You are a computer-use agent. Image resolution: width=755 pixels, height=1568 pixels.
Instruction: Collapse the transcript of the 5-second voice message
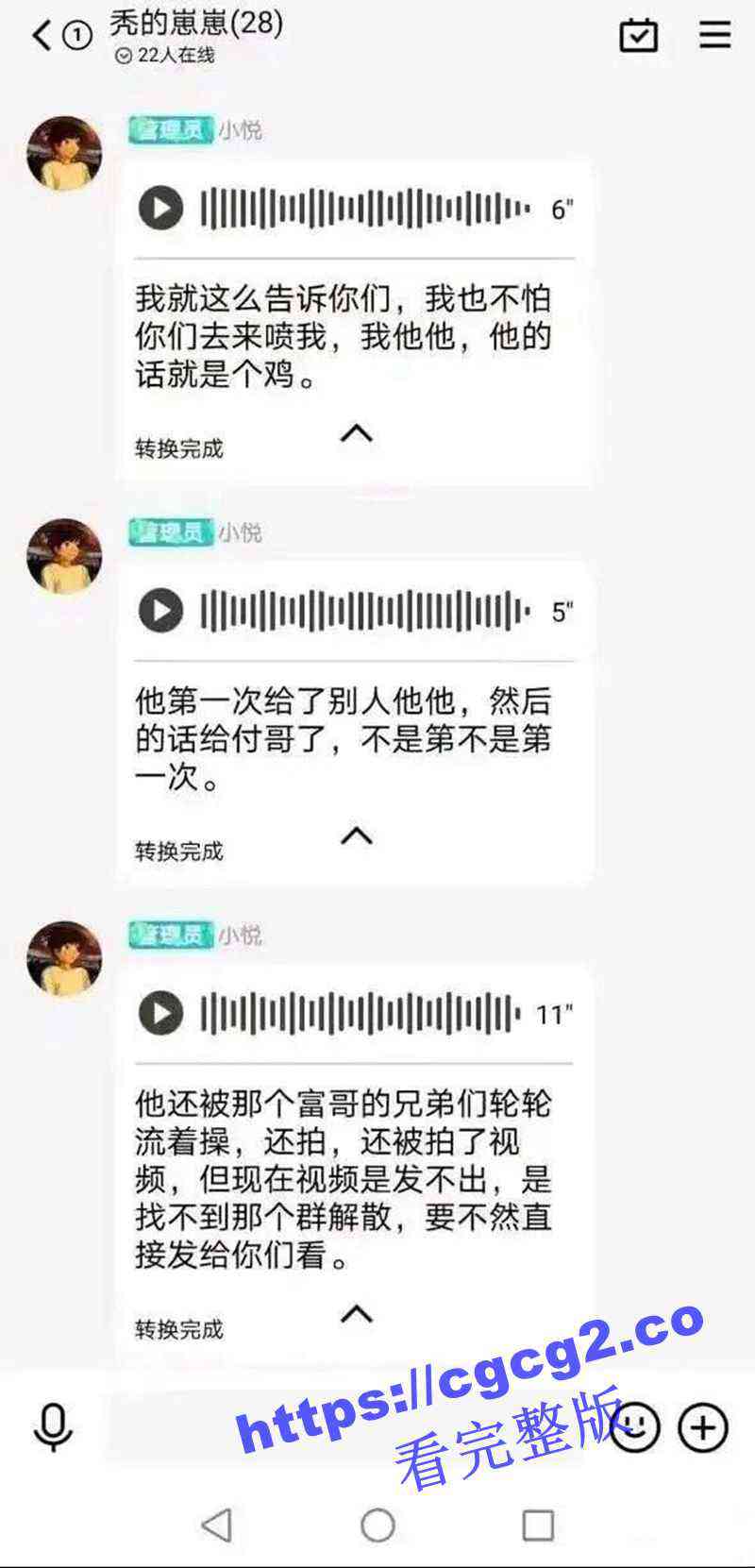point(356,836)
